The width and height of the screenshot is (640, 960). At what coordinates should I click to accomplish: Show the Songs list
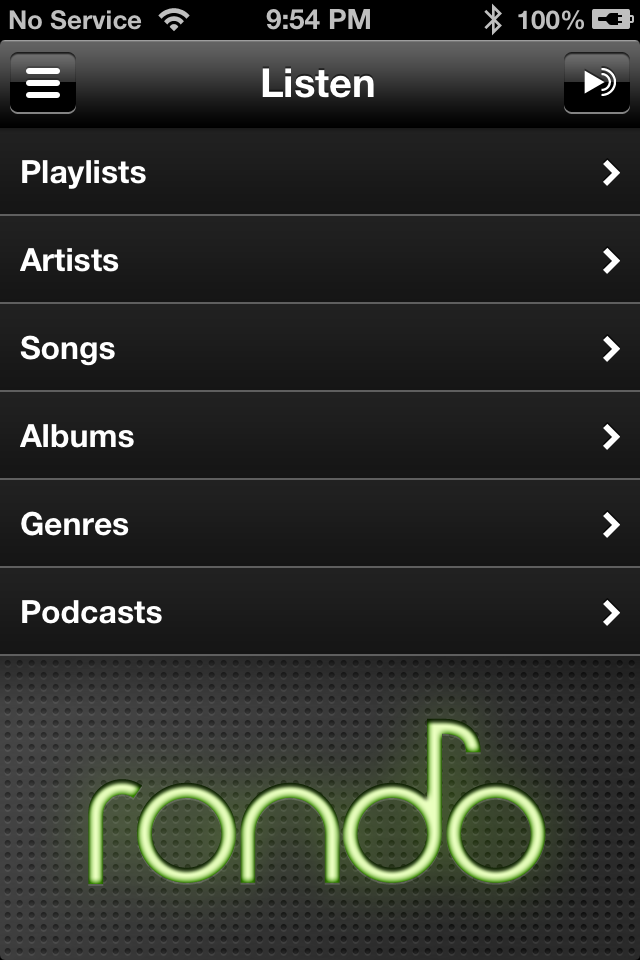pos(320,348)
